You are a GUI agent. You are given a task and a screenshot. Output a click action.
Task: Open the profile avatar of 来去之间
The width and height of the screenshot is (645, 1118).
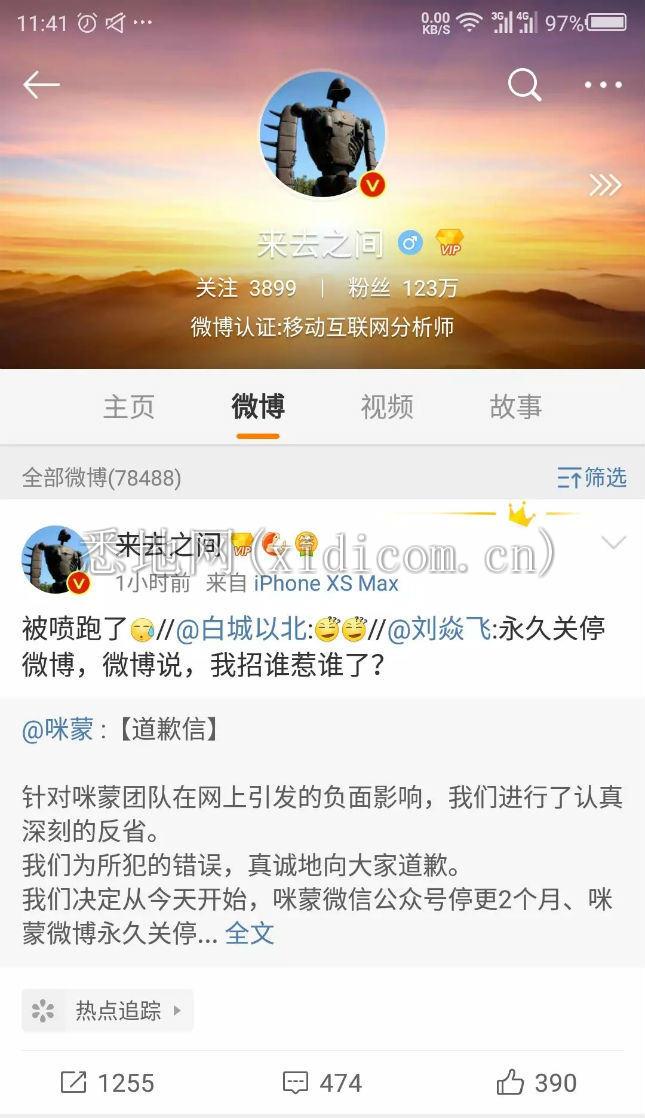coord(322,135)
